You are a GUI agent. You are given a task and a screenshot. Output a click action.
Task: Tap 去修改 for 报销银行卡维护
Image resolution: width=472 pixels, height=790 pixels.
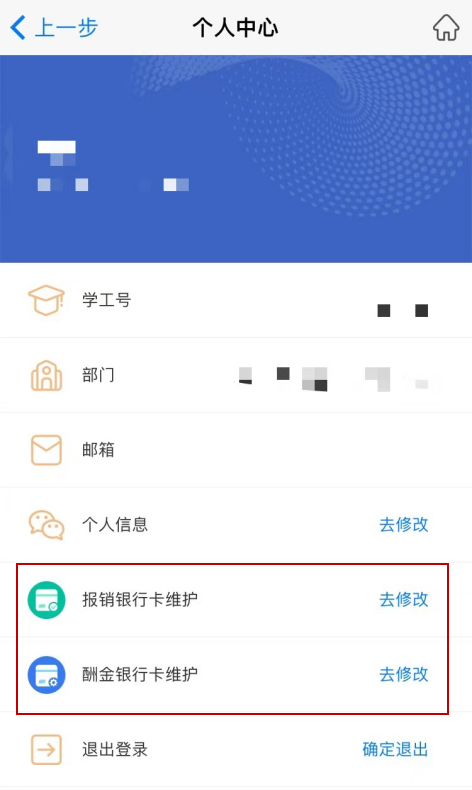pyautogui.click(x=403, y=599)
